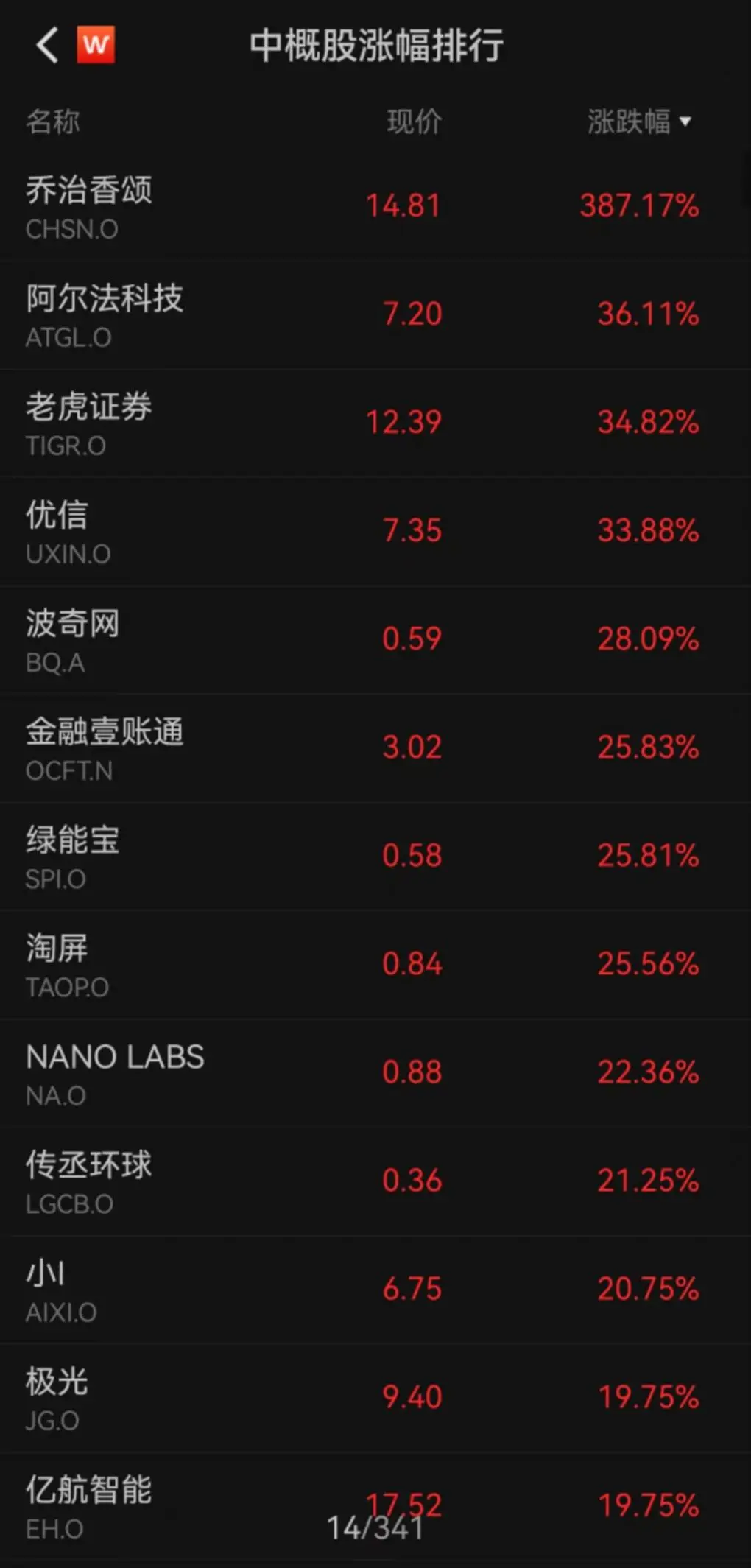Select the 小I AIXI.O stock row
The height and width of the screenshot is (1568, 751).
[375, 1289]
